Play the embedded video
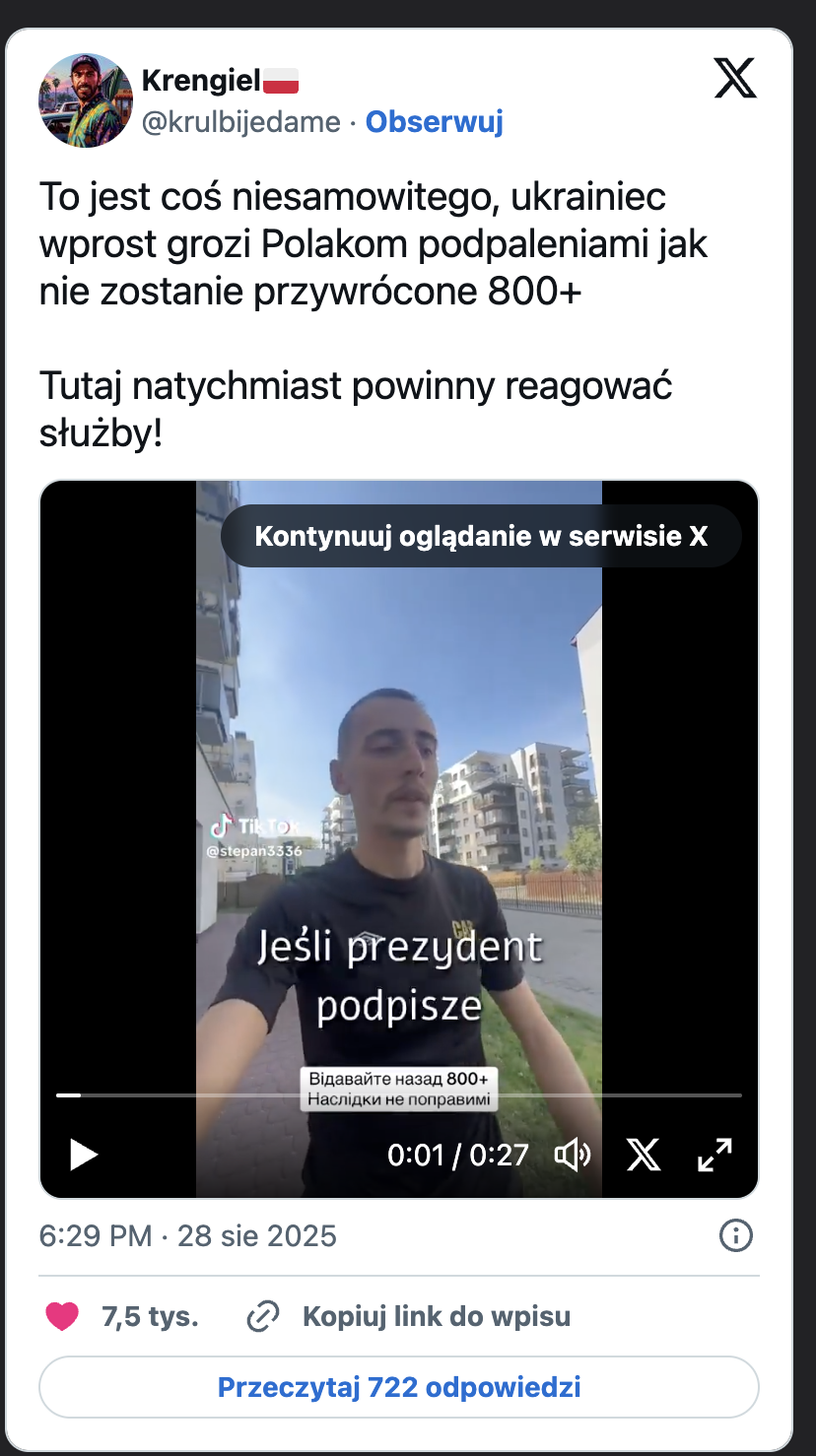Image resolution: width=816 pixels, height=1456 pixels. coord(84,1155)
